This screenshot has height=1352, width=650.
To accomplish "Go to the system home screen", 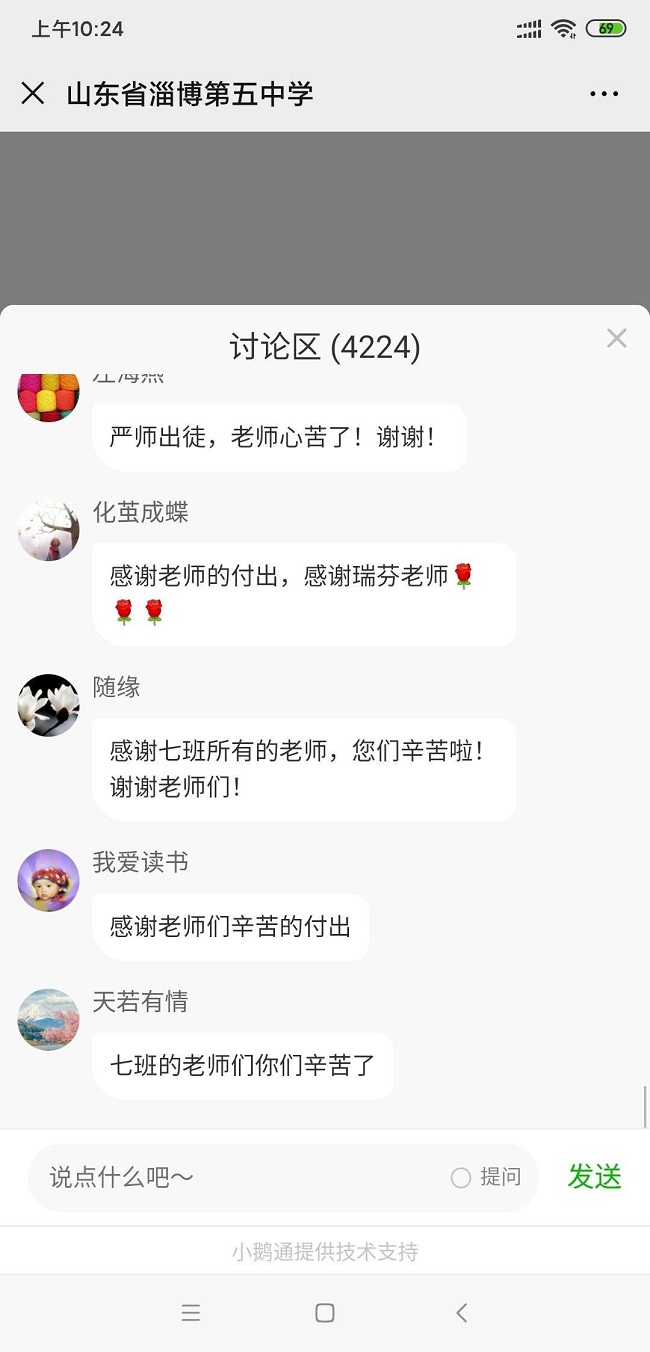I will pos(324,1313).
